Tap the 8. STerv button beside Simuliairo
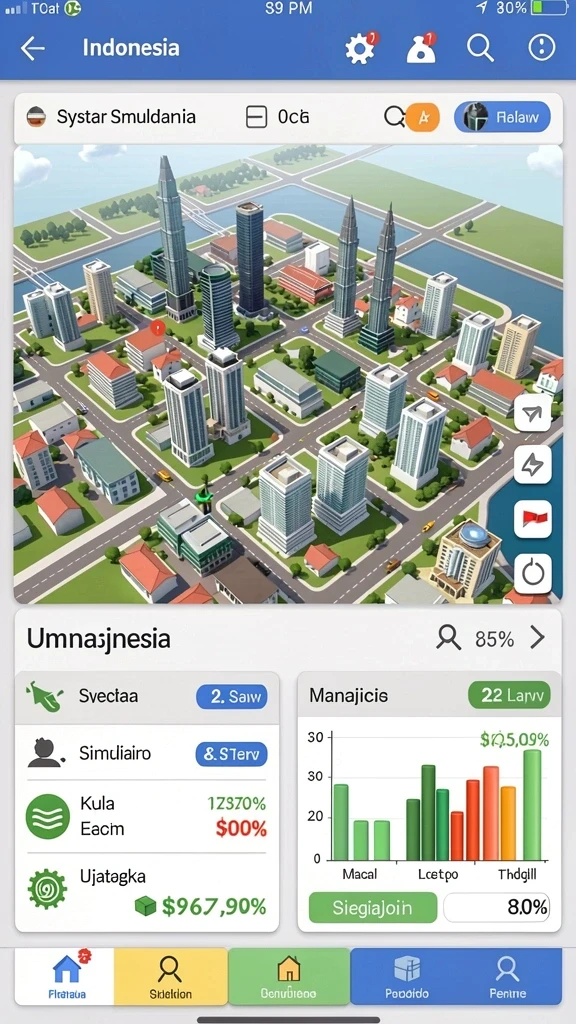The width and height of the screenshot is (576, 1024). click(x=231, y=754)
